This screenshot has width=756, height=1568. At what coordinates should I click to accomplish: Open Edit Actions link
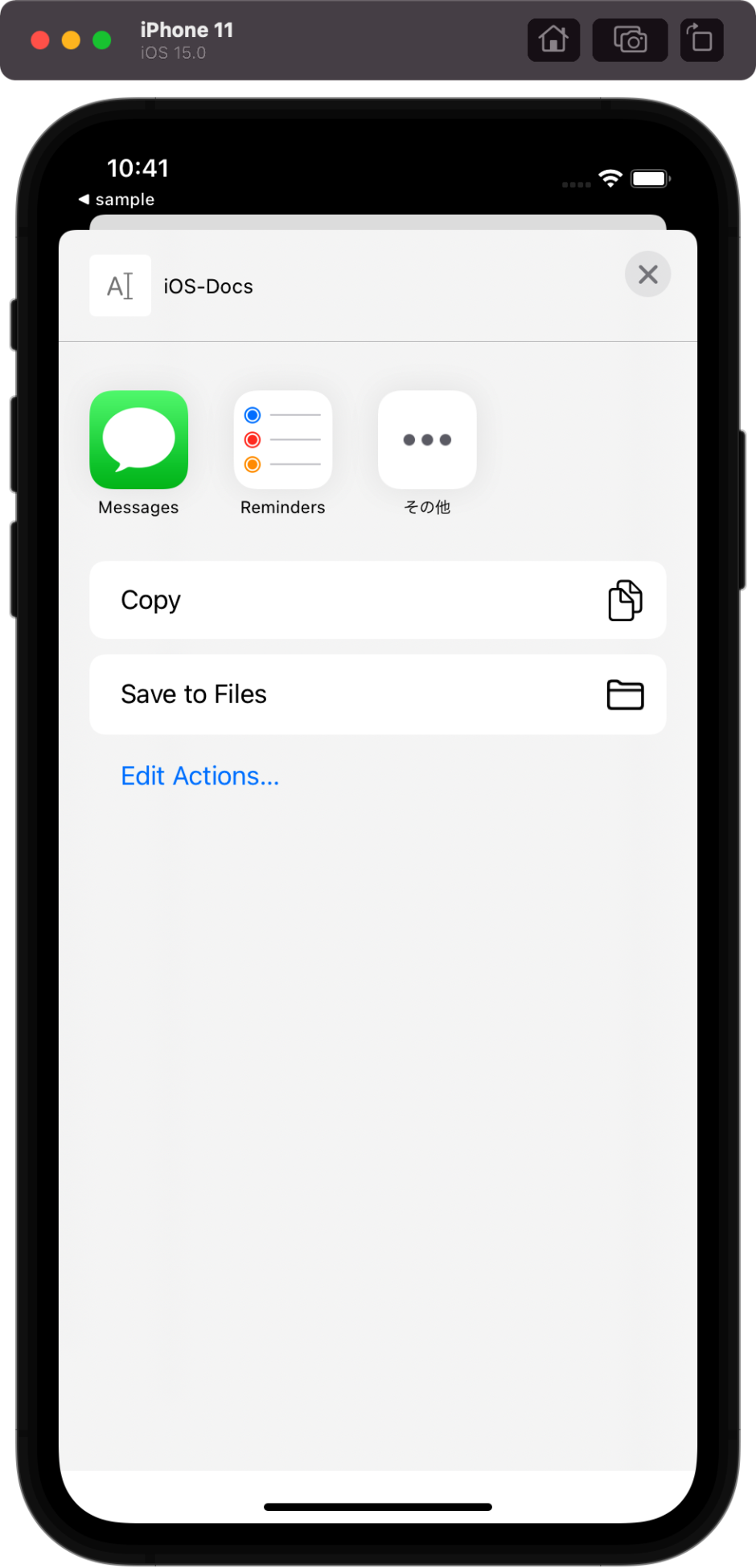pos(200,776)
